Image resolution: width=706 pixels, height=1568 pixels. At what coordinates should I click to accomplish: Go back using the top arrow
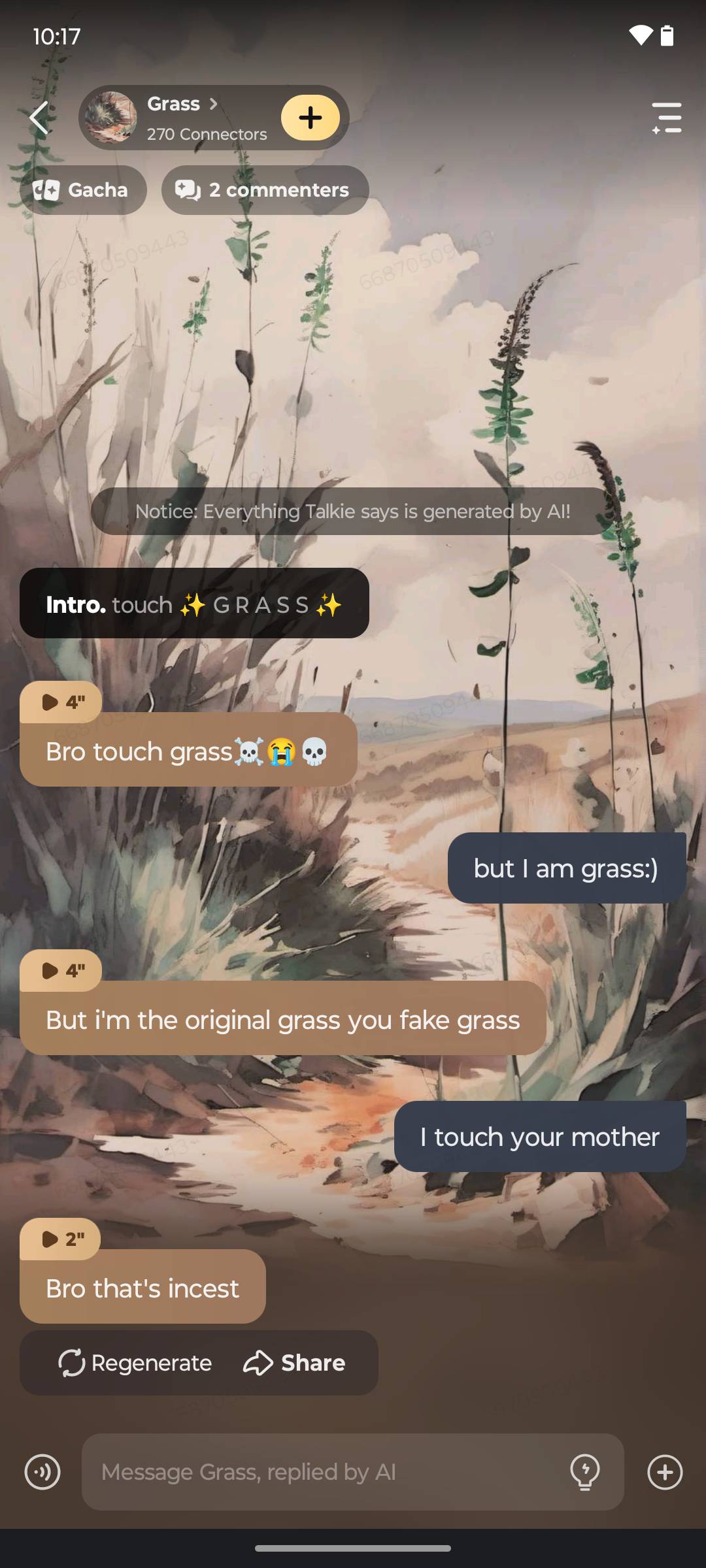[x=39, y=118]
